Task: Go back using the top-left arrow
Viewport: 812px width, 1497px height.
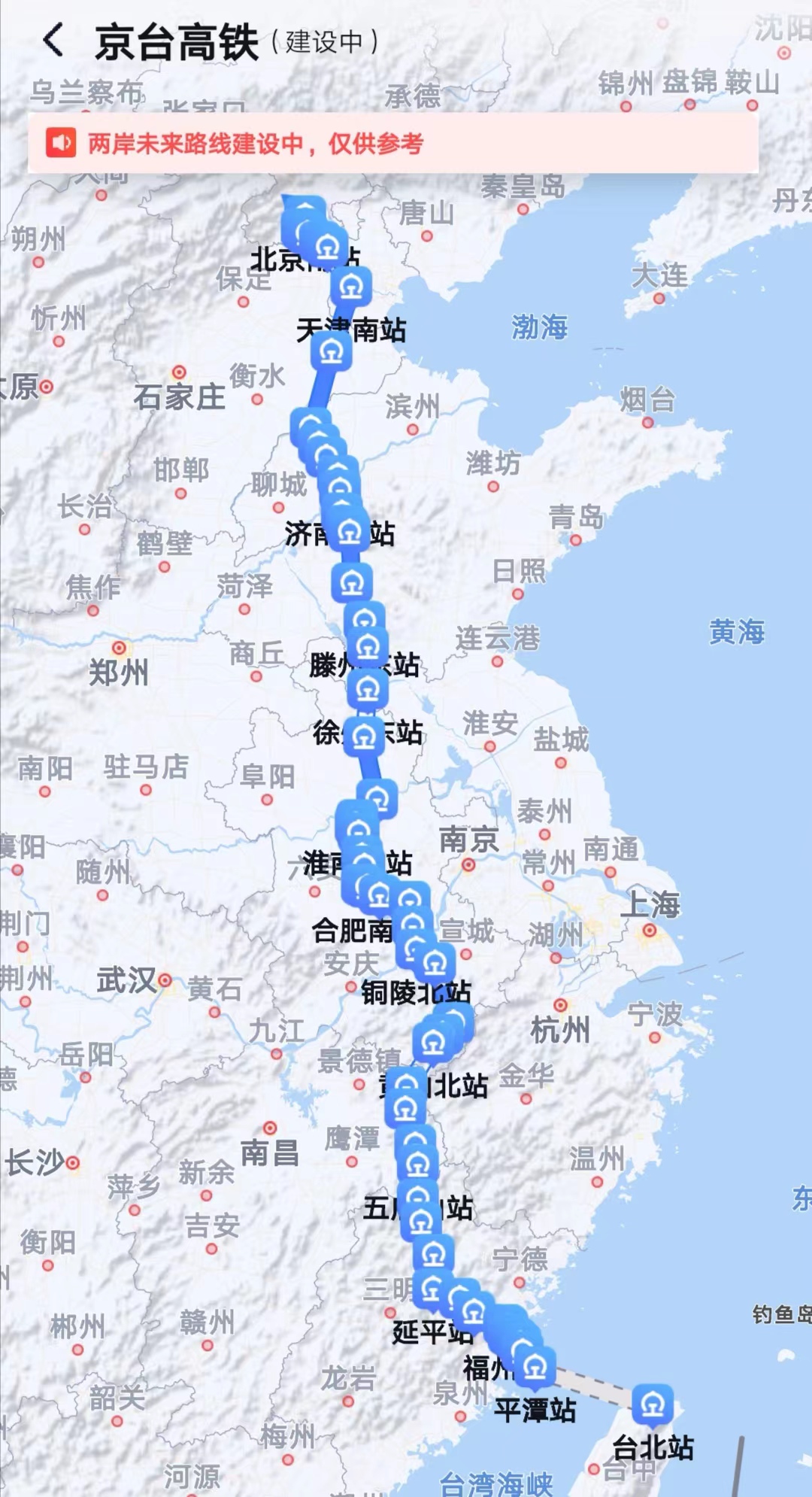Action: point(53,41)
